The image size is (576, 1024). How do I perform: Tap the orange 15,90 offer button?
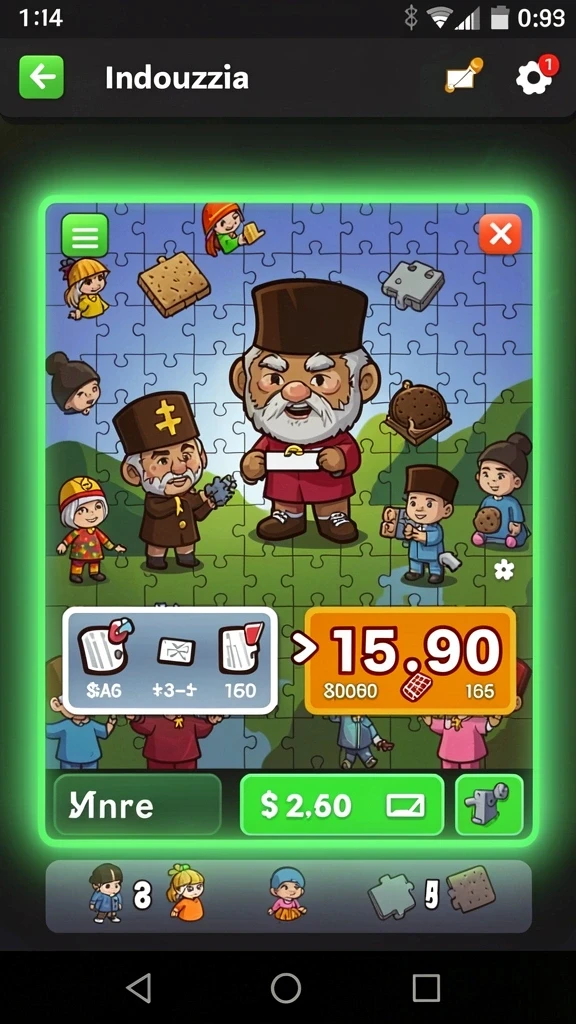tap(410, 660)
